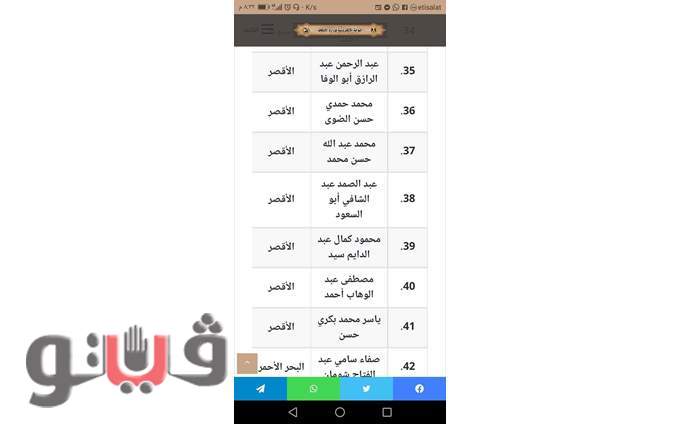Screen dimensions: 680x425
Task: Open the hamburger menu in the header
Action: (266, 30)
